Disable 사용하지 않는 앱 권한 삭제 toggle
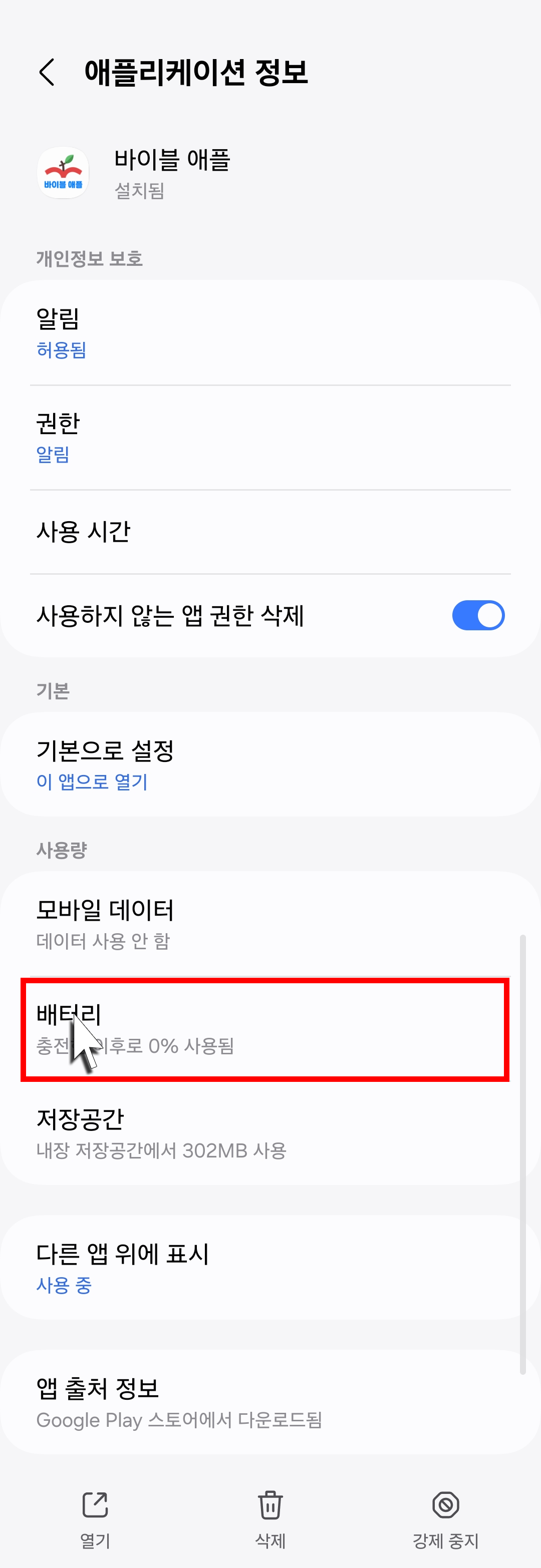The width and height of the screenshot is (541, 1568). point(479,615)
